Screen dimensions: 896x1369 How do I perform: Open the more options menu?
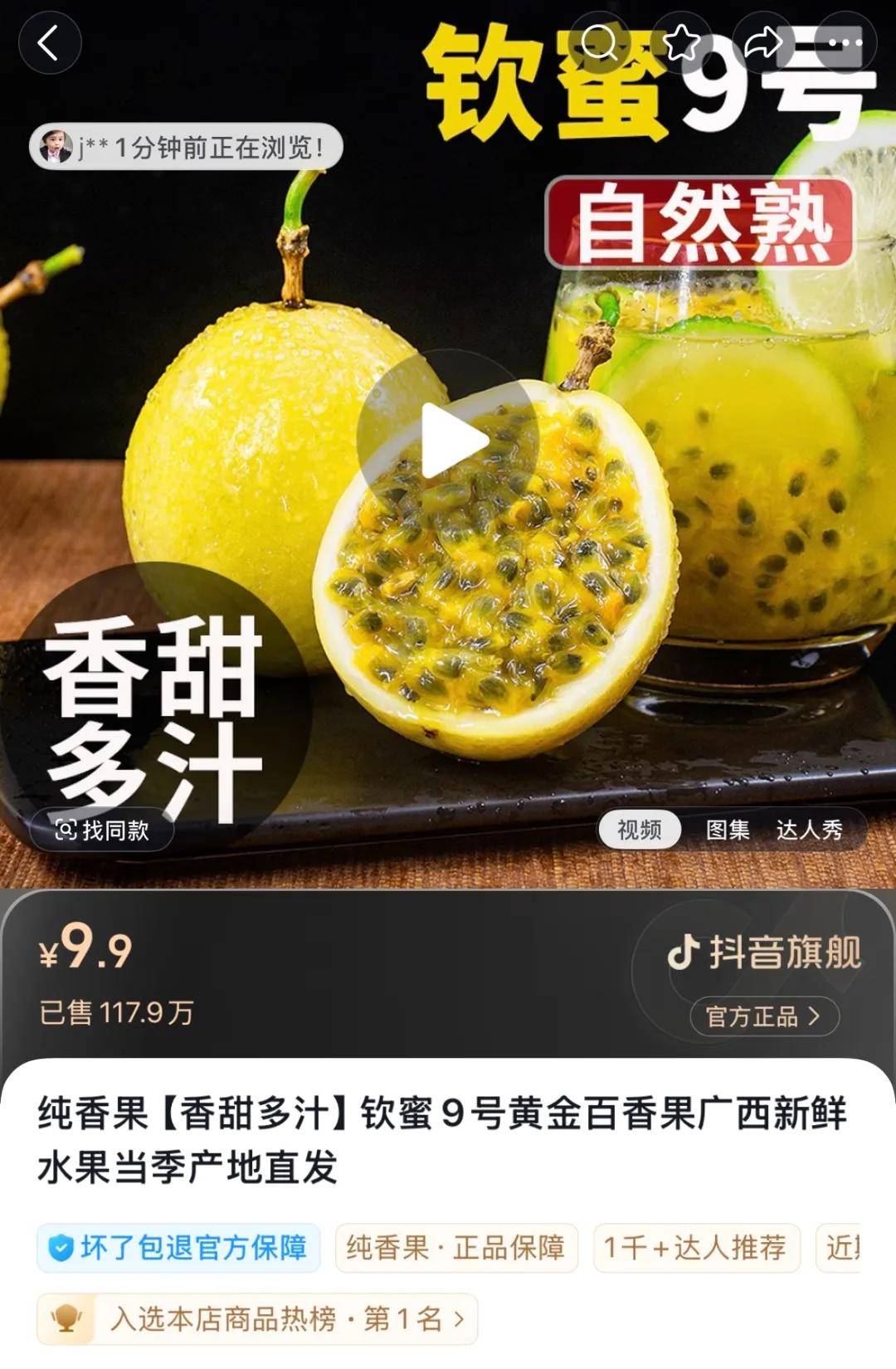pos(844,43)
